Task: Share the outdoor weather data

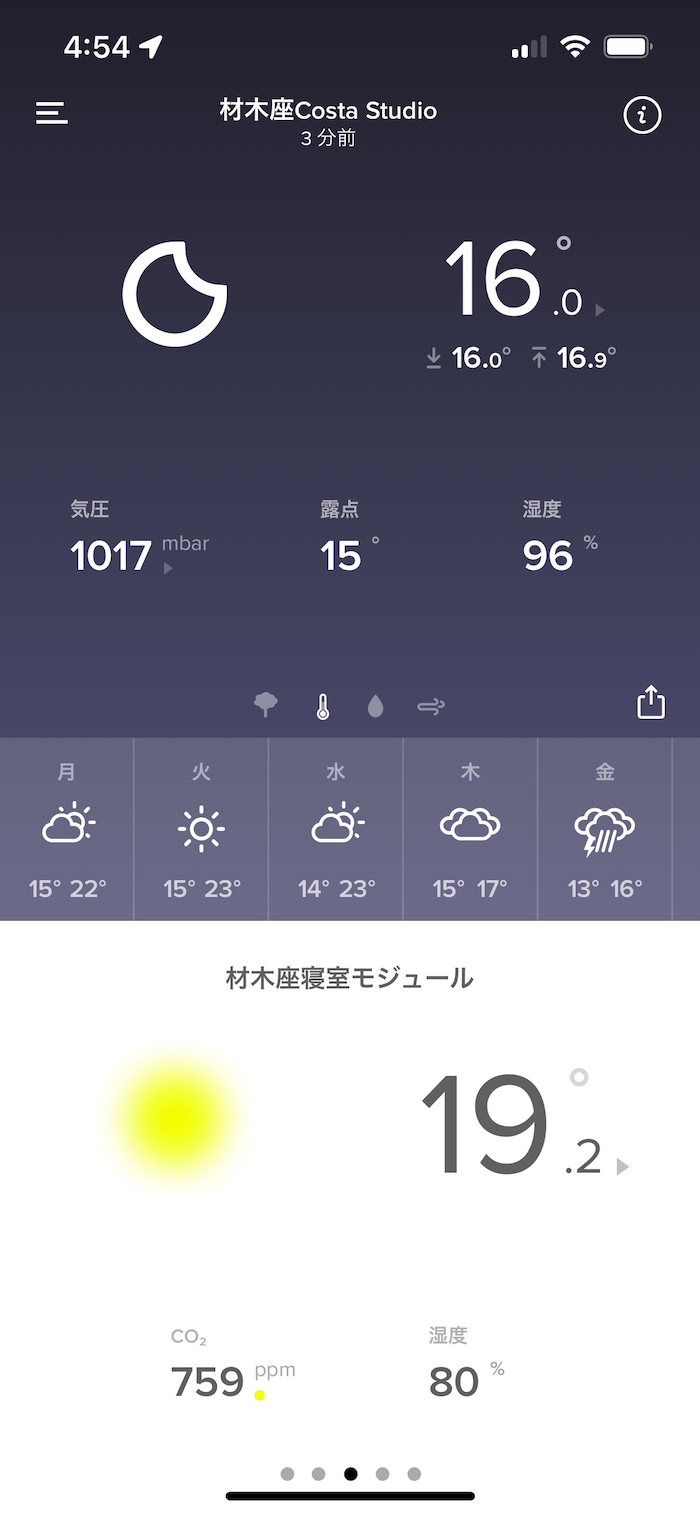Action: pos(651,701)
